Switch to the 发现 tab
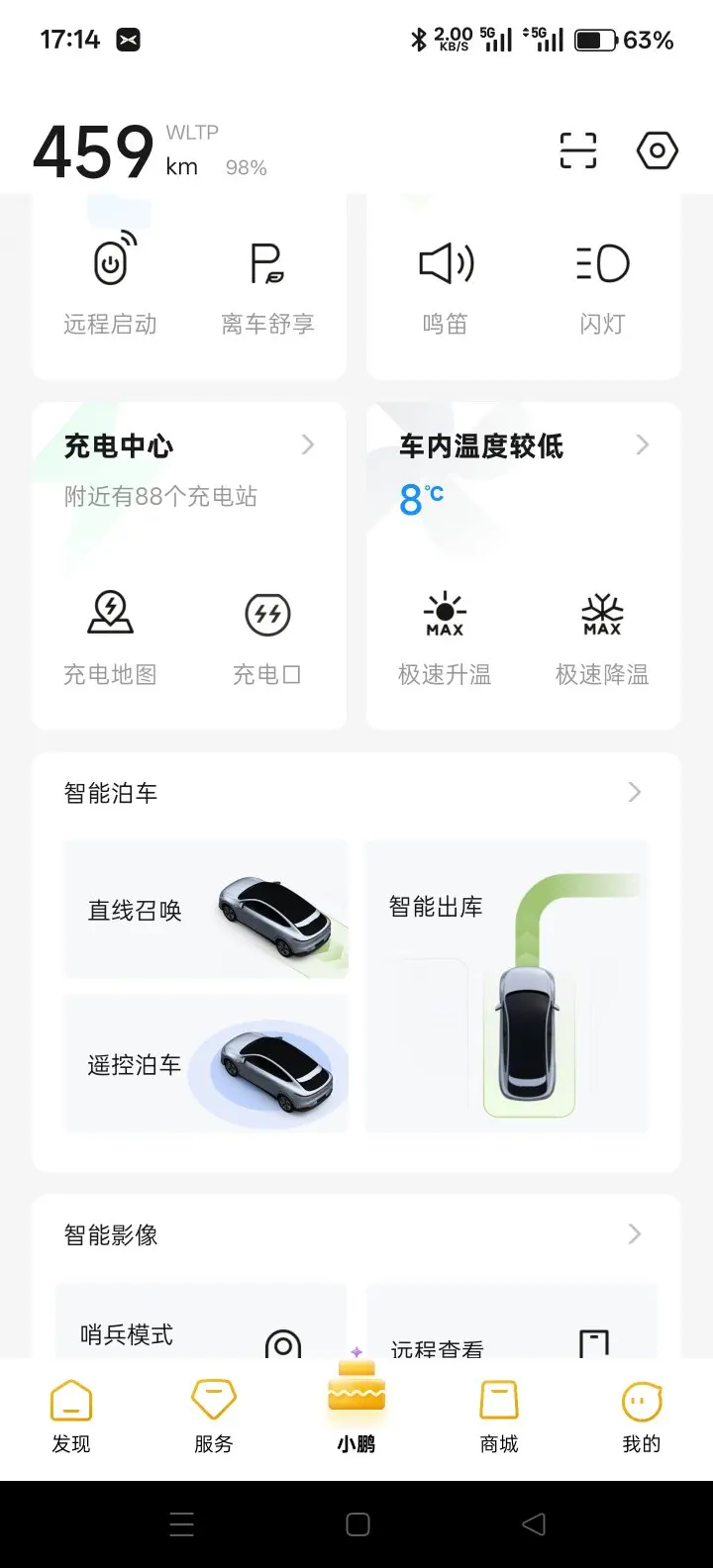713x1568 pixels. click(71, 1416)
